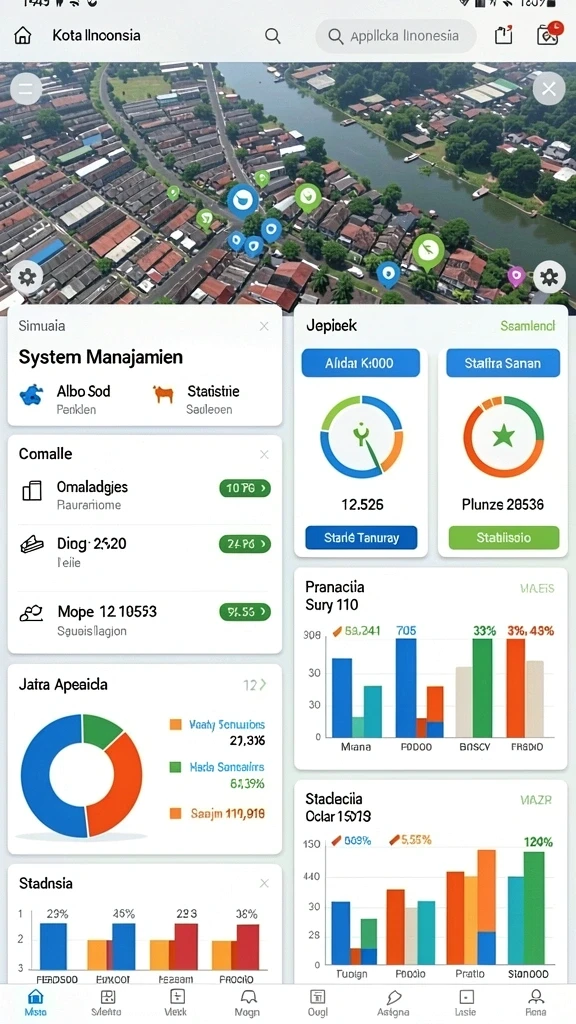Viewport: 576px width, 1024px height.
Task: Open the Omaladgjes row
Action: [x=145, y=495]
